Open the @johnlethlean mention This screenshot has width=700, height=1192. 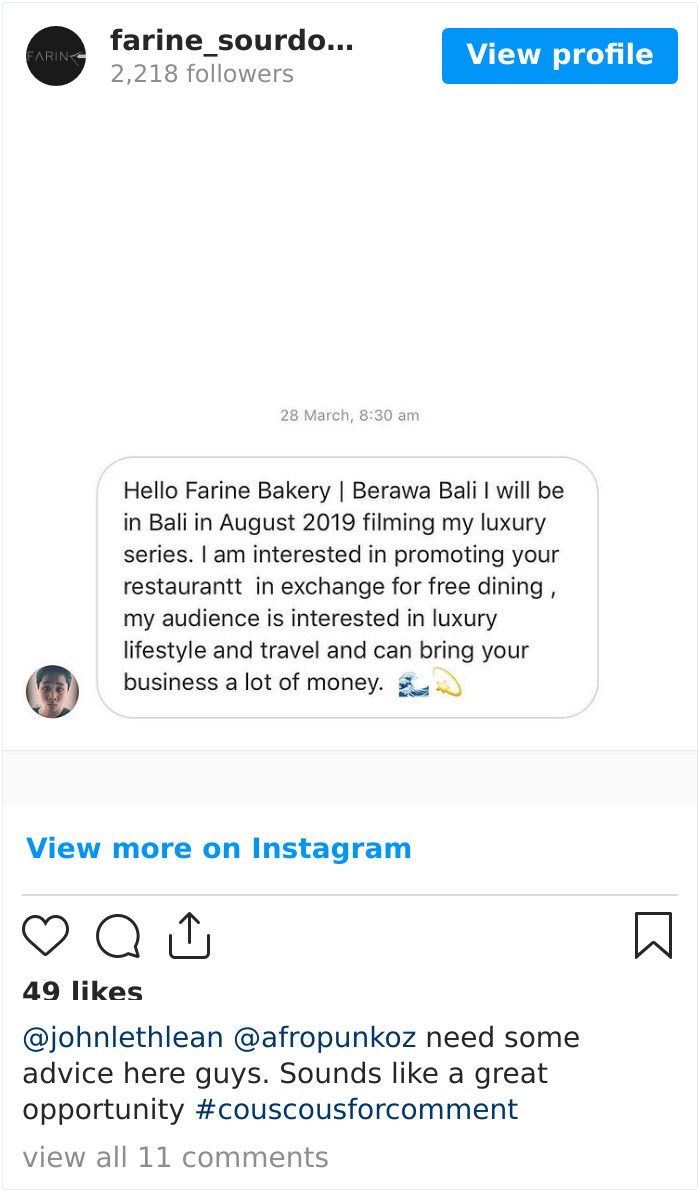pos(122,1038)
